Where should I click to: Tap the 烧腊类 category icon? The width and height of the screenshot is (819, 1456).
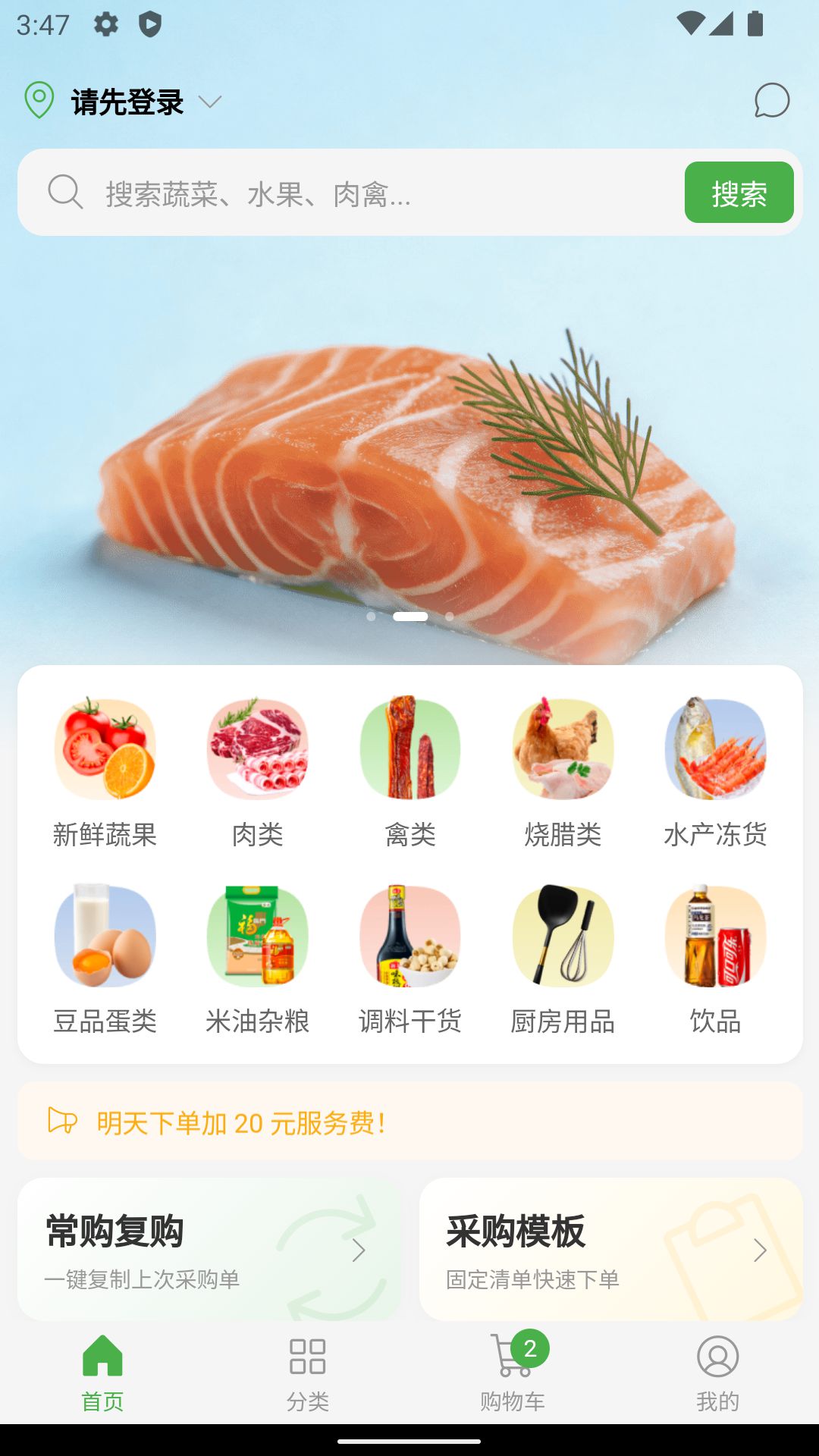[562, 749]
